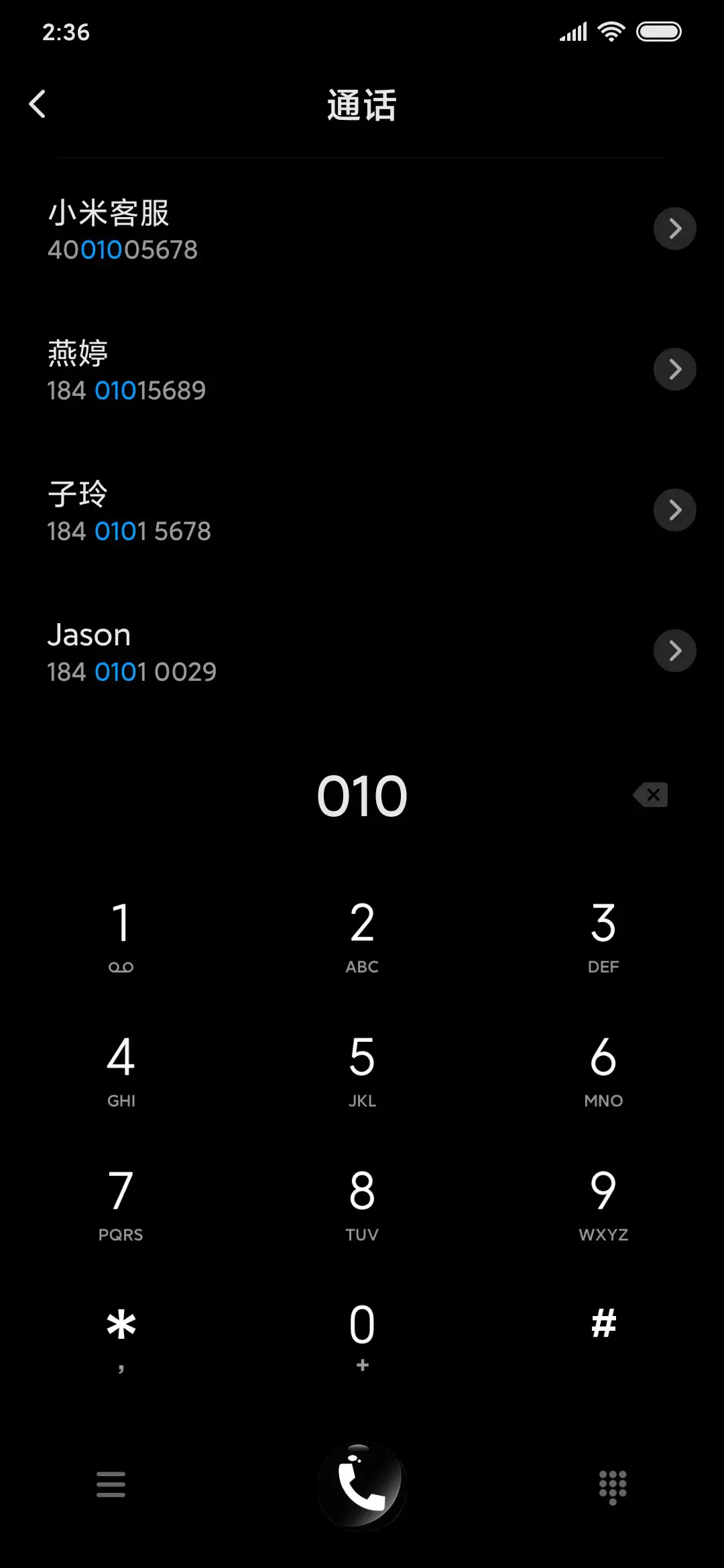Open the call menu via hamburger icon
The image size is (724, 1568).
(x=111, y=1485)
